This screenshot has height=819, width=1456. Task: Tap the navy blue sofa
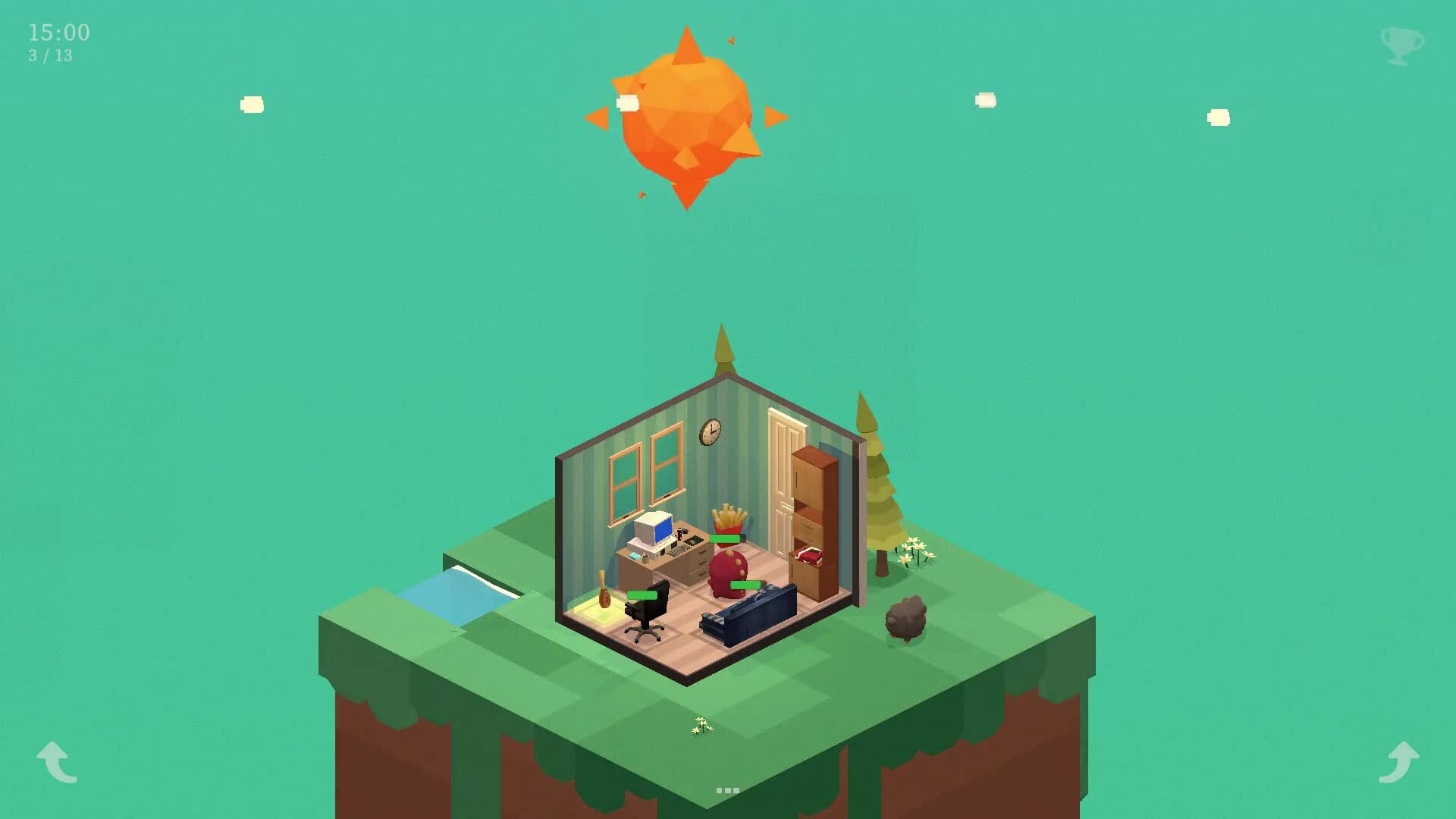pos(749,616)
